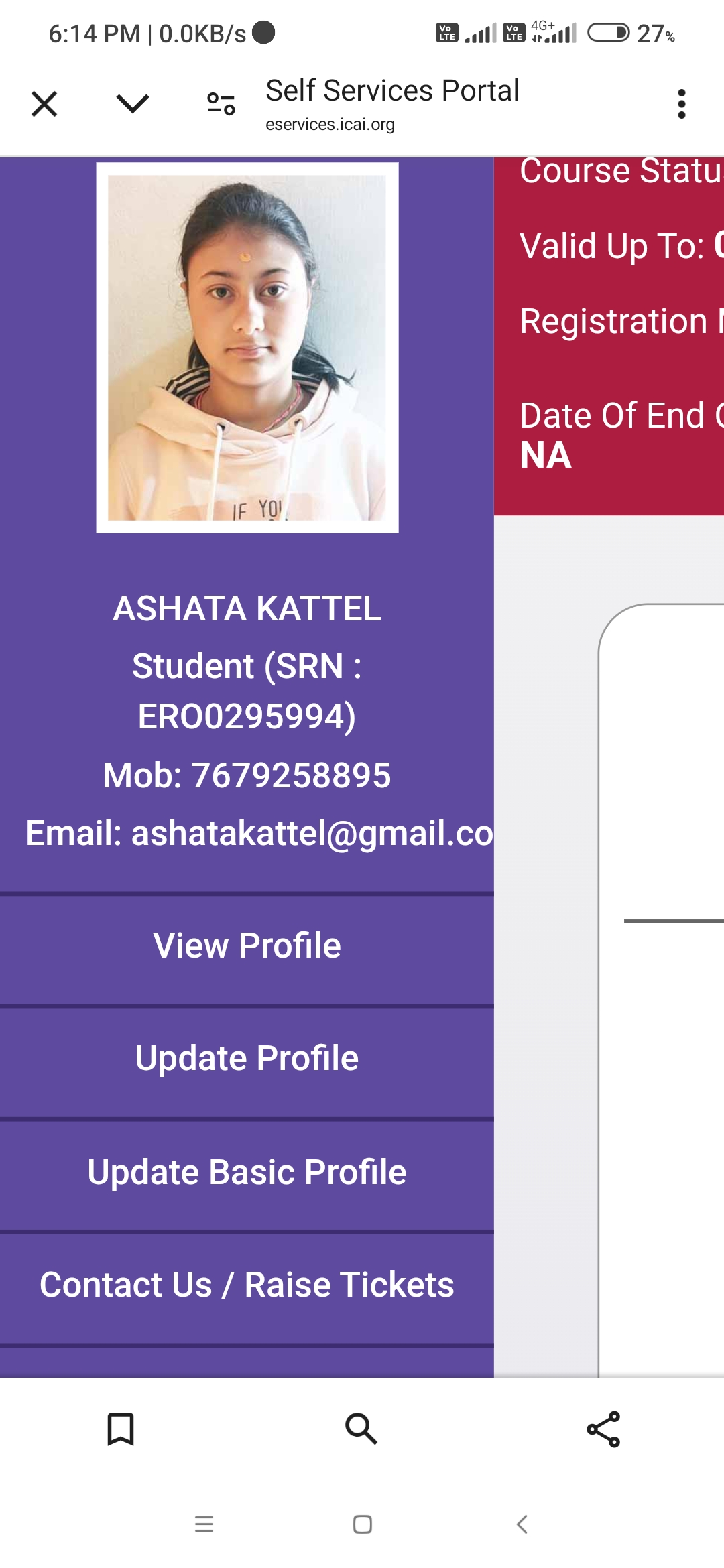The image size is (724, 1568).
Task: Share this page
Action: click(x=603, y=1429)
